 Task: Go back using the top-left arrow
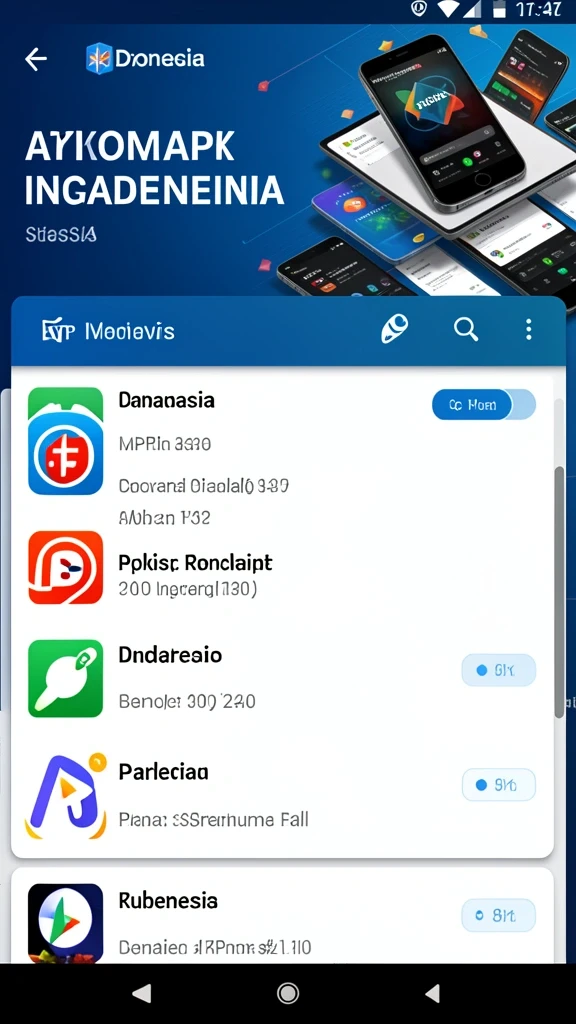pyautogui.click(x=36, y=59)
